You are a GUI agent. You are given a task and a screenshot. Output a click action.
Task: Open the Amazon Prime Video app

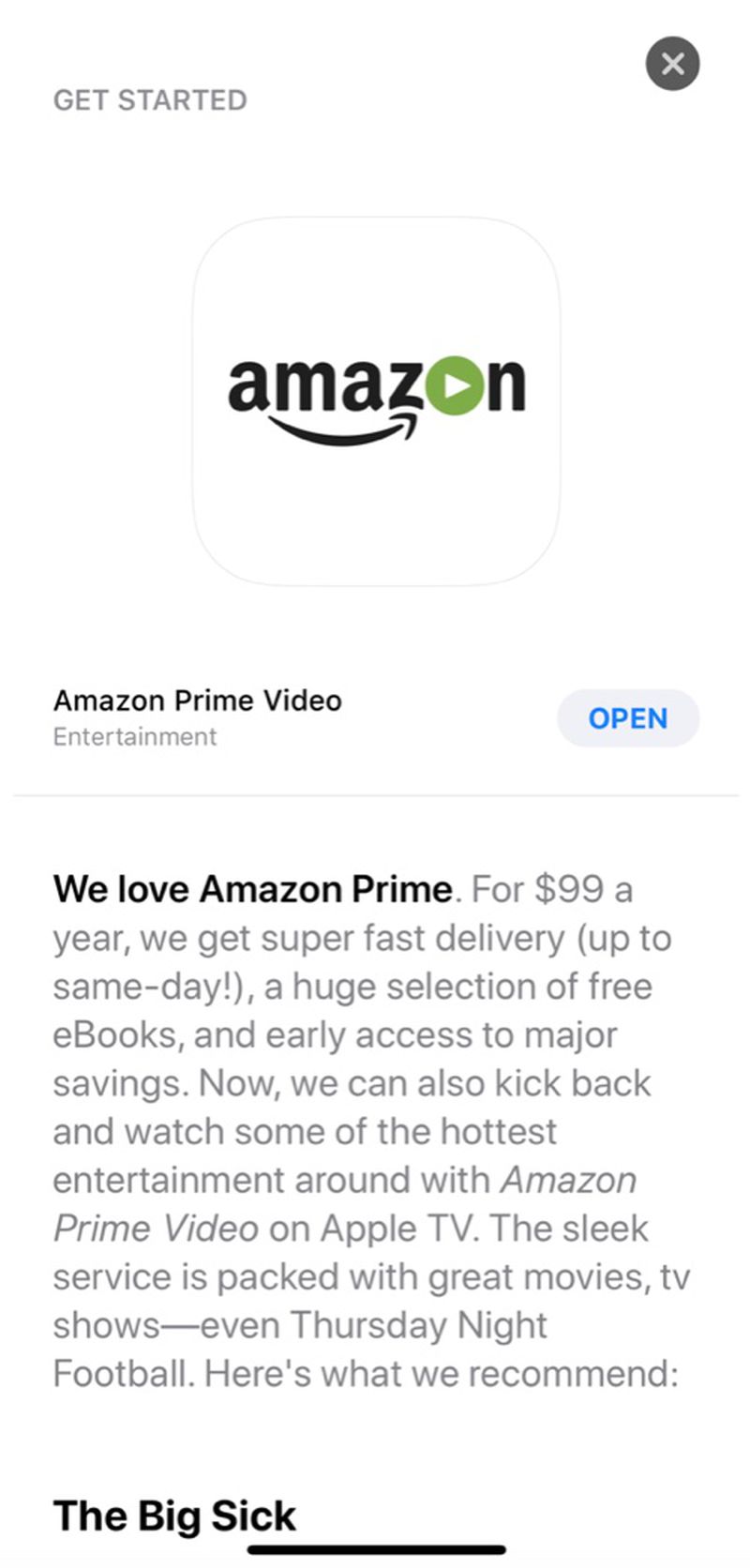coord(627,718)
